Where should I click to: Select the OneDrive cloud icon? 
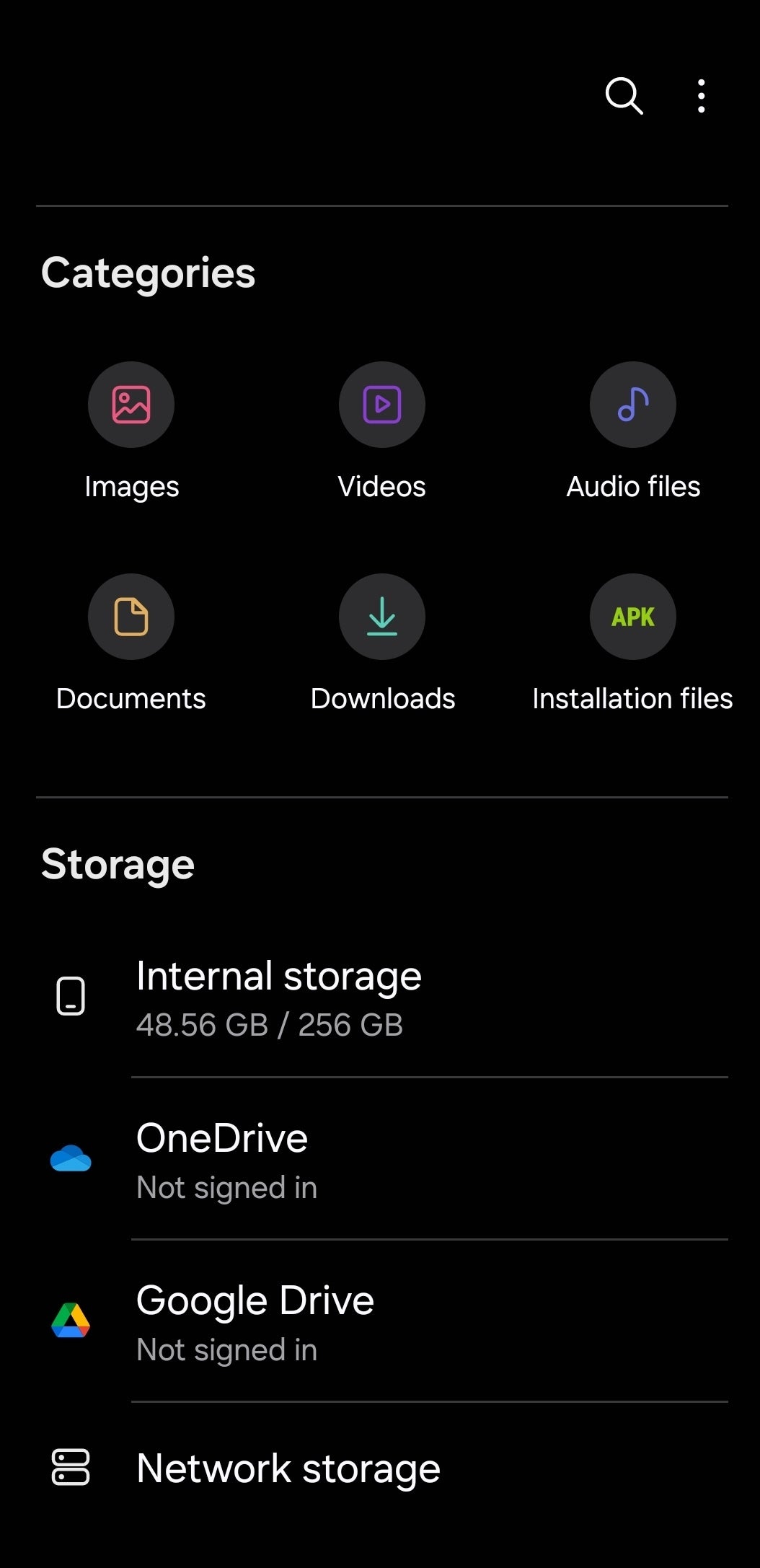71,1159
